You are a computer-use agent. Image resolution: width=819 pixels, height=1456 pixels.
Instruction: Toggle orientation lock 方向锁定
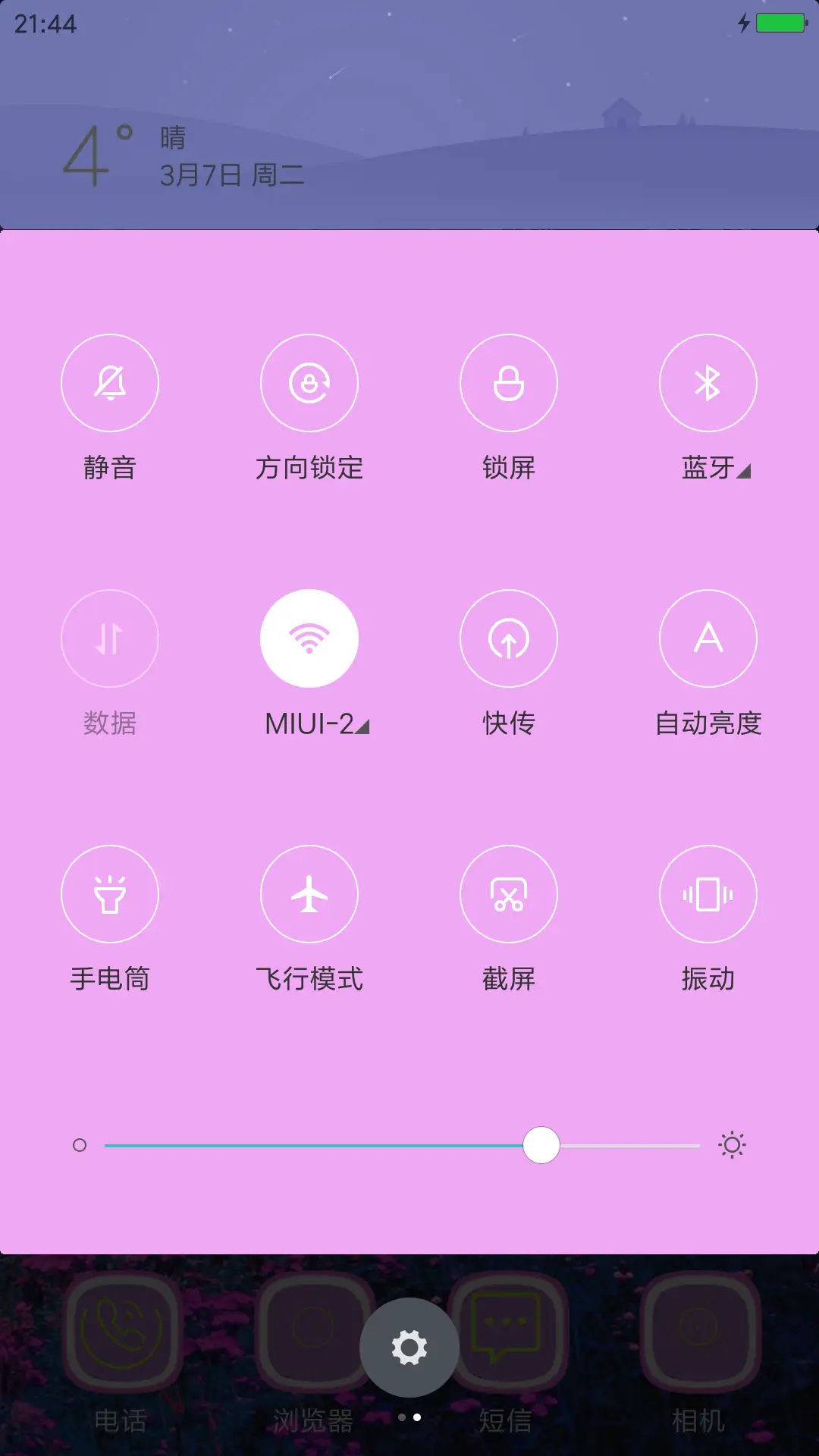pos(309,383)
